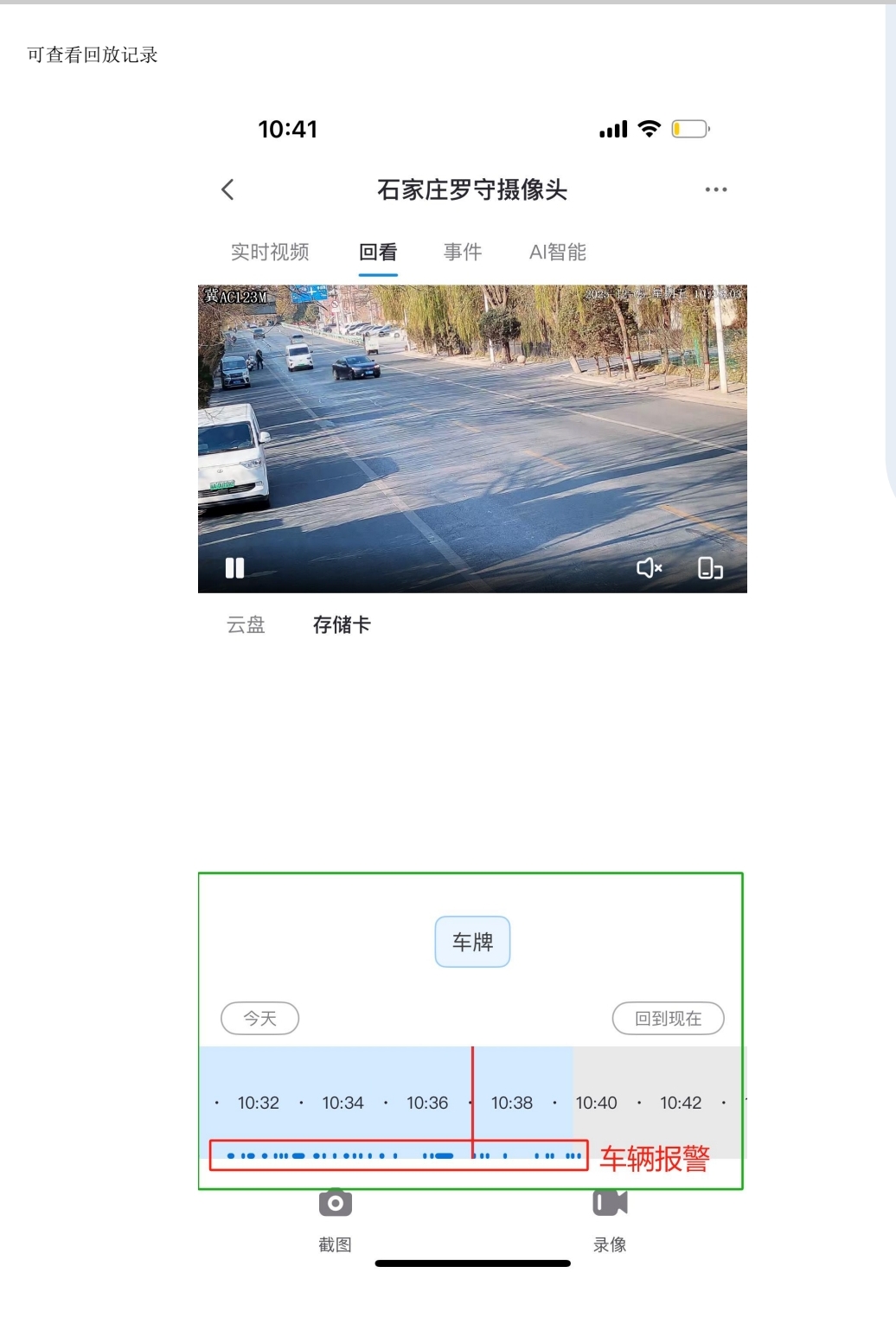The image size is (896, 1324).
Task: Switch to 云盘 storage
Action: point(246,624)
